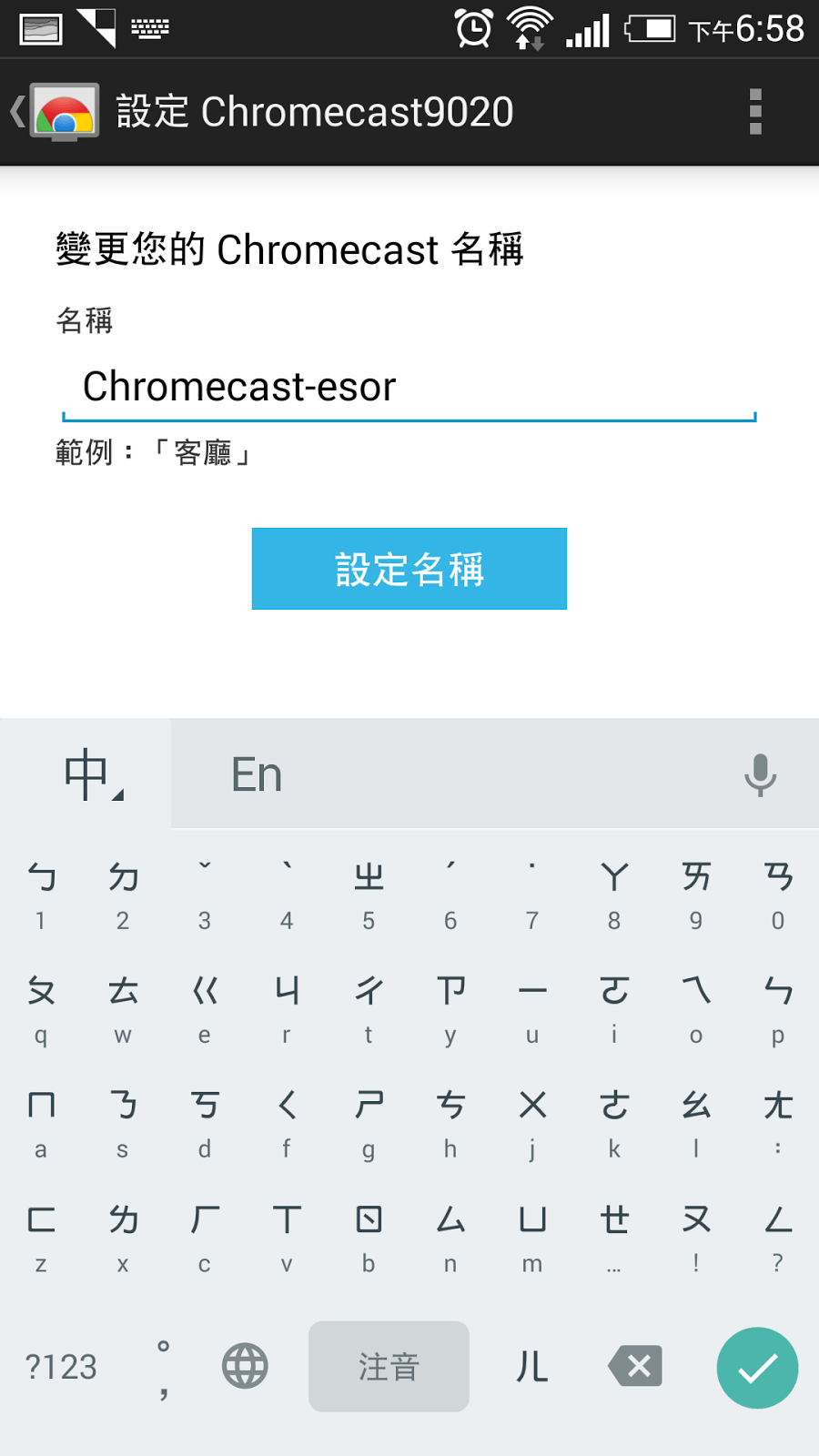Tap the globe language switch key
819x1456 pixels.
246,1367
